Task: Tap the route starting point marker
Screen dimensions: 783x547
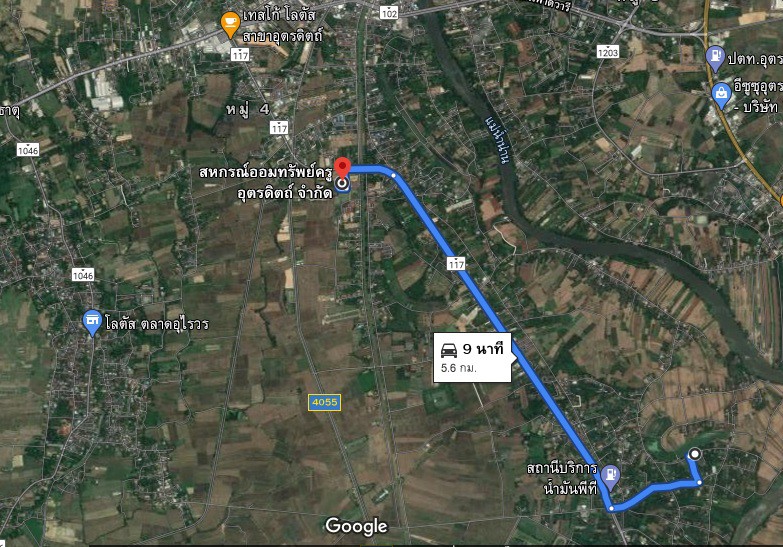Action: coord(694,454)
